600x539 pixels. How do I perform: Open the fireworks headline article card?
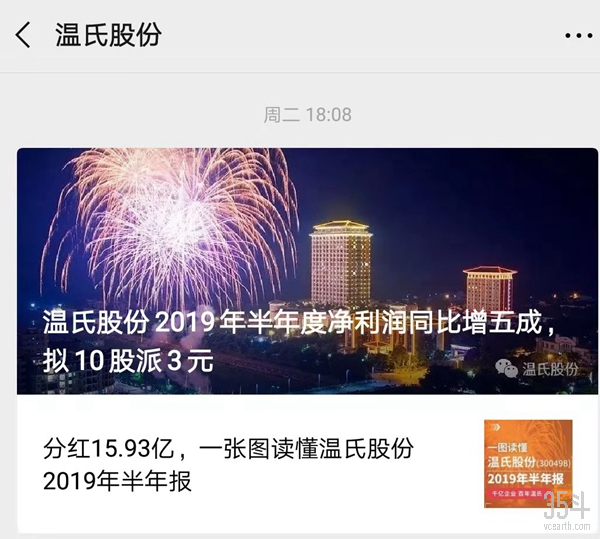click(307, 270)
